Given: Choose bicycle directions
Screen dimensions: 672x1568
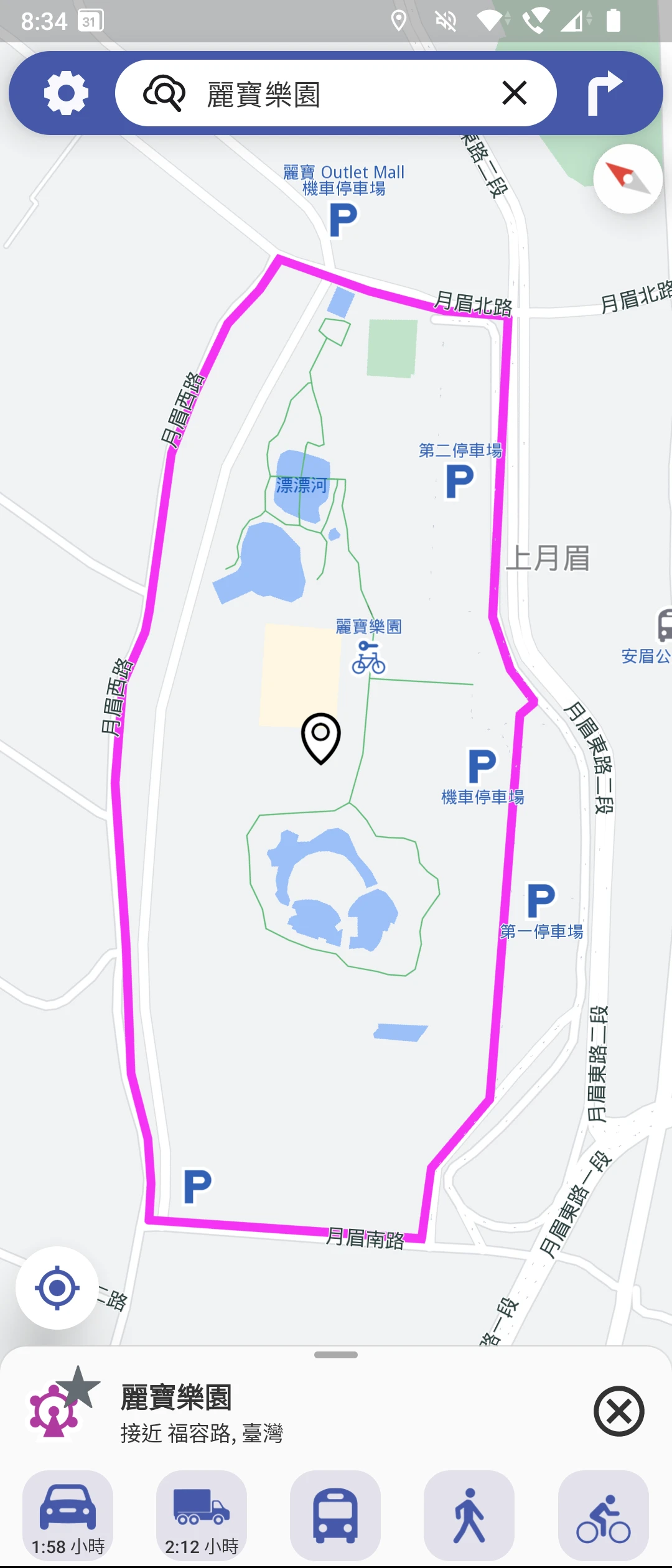Looking at the screenshot, I should click(x=603, y=1514).
